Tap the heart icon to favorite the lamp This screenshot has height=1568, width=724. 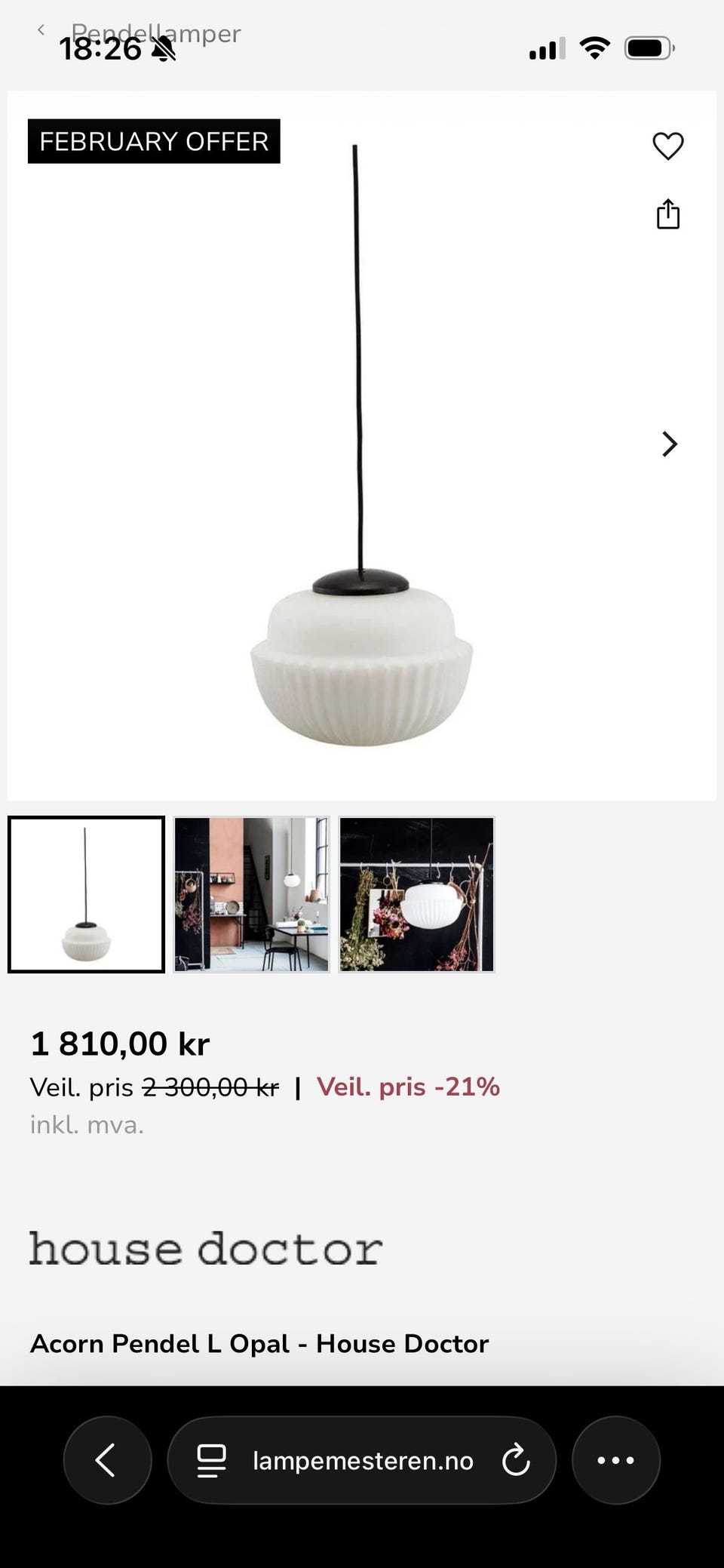(668, 146)
